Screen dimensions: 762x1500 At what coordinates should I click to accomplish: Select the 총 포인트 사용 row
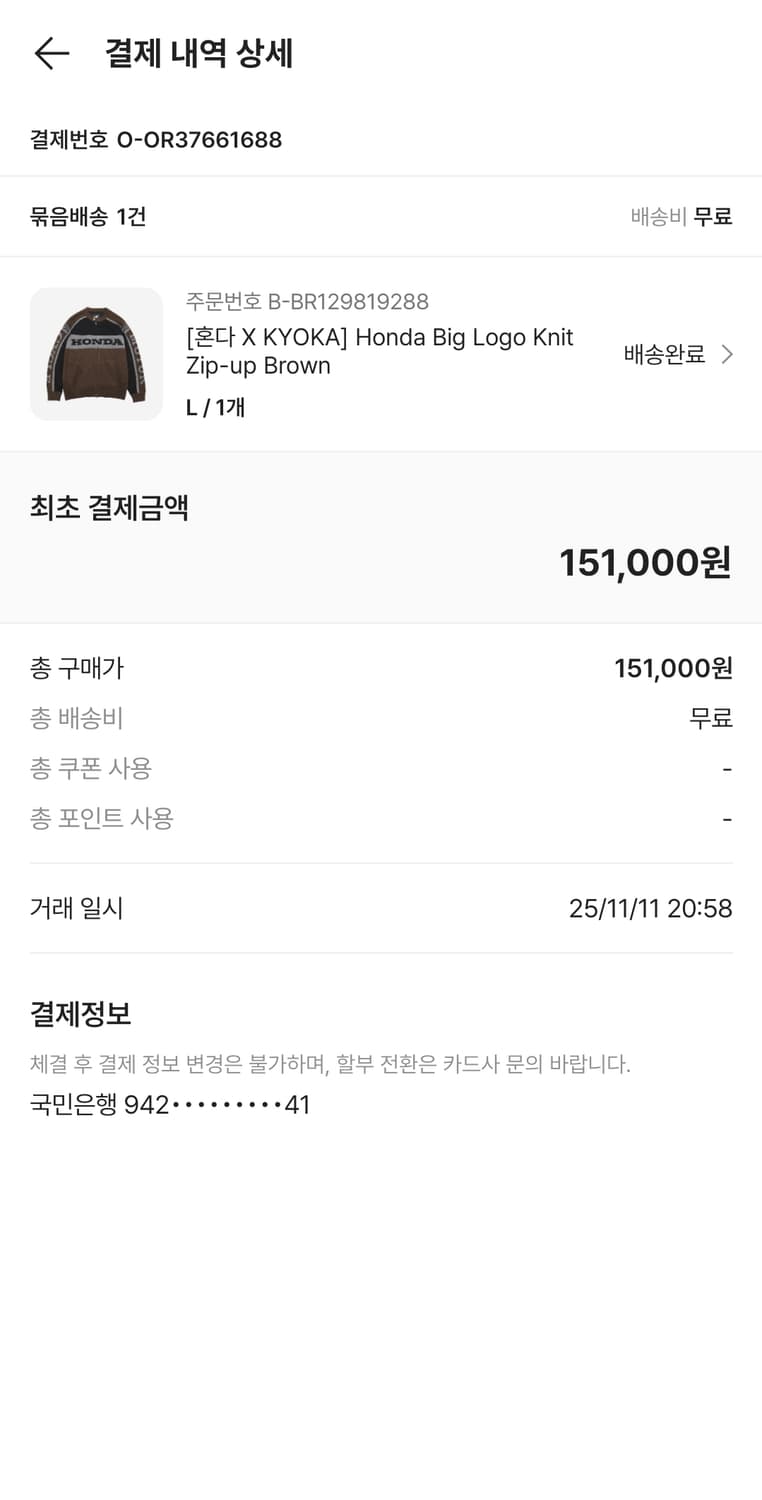380,818
